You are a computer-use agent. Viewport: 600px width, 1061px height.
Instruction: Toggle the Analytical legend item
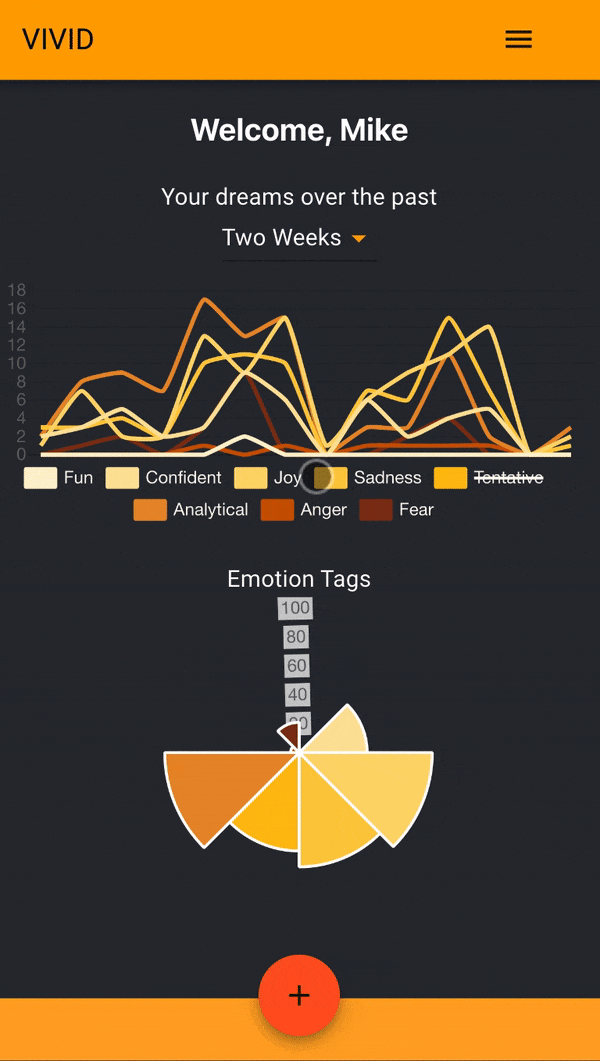coord(192,510)
